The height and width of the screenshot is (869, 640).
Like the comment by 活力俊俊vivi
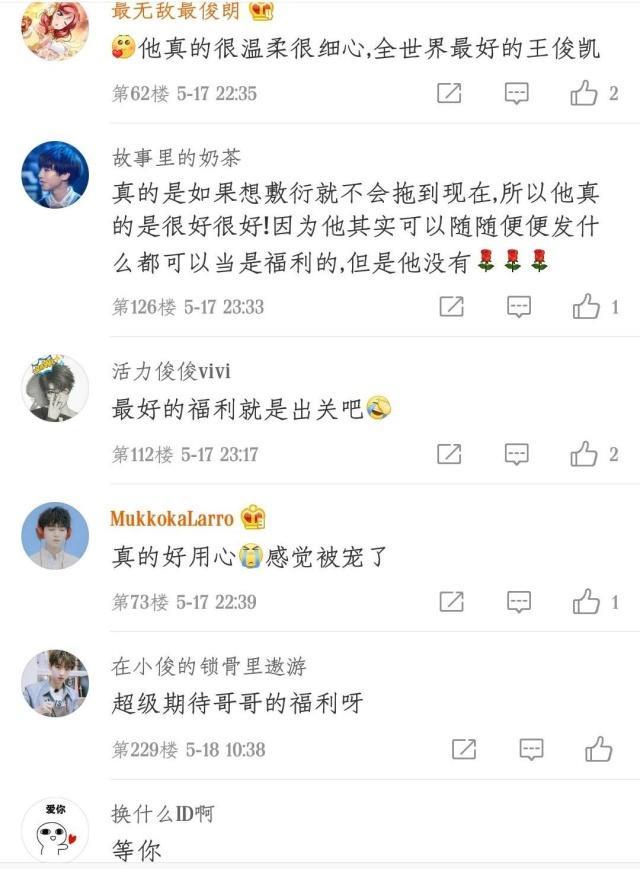click(x=584, y=454)
